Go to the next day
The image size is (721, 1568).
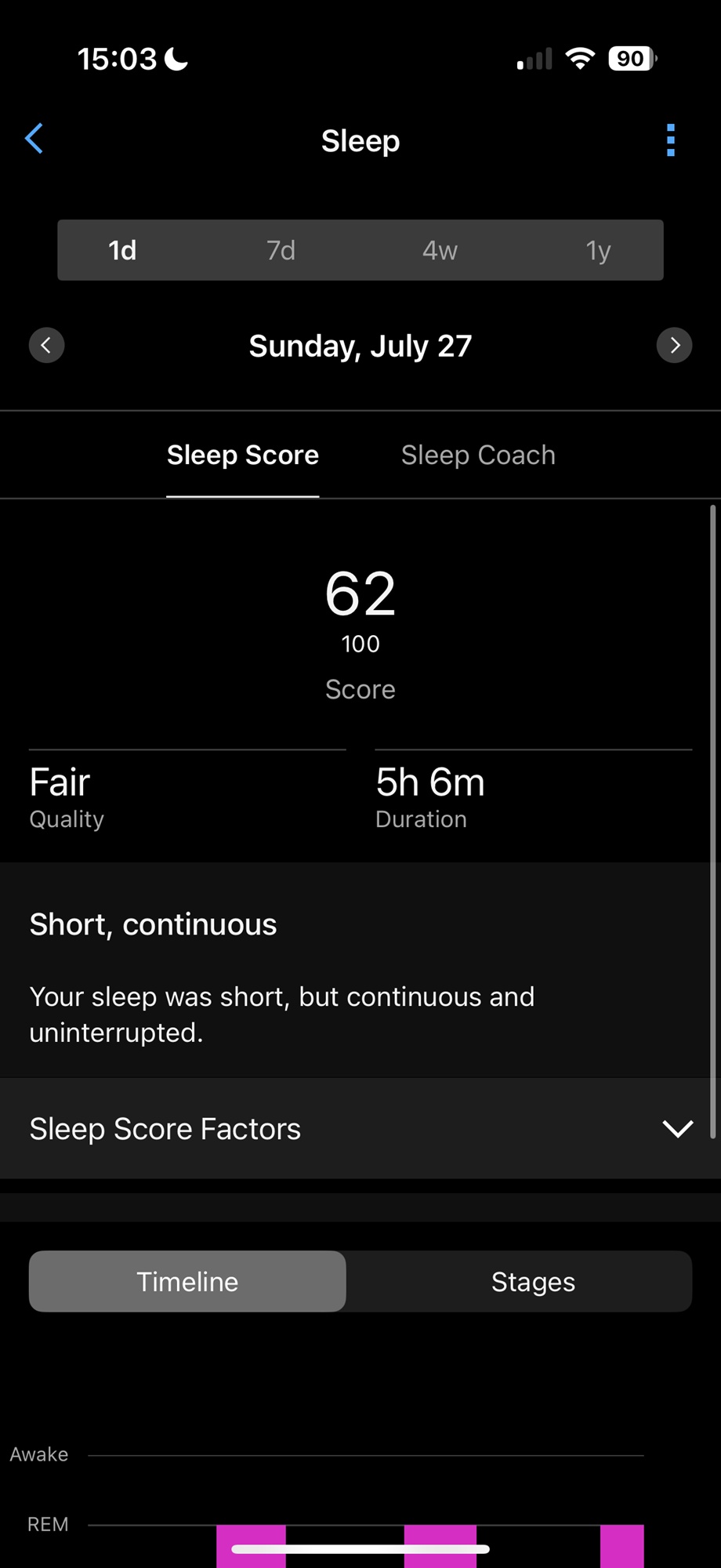coord(674,345)
